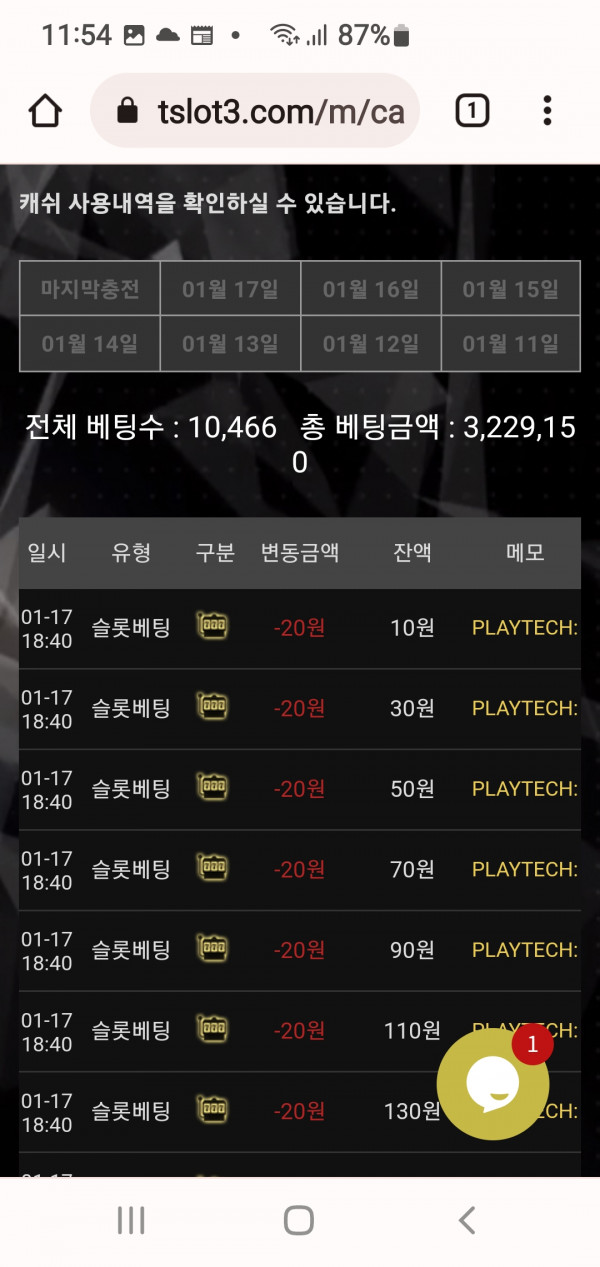Screen dimensions: 600x1267
Task: Open the tab switcher
Action: [472, 111]
